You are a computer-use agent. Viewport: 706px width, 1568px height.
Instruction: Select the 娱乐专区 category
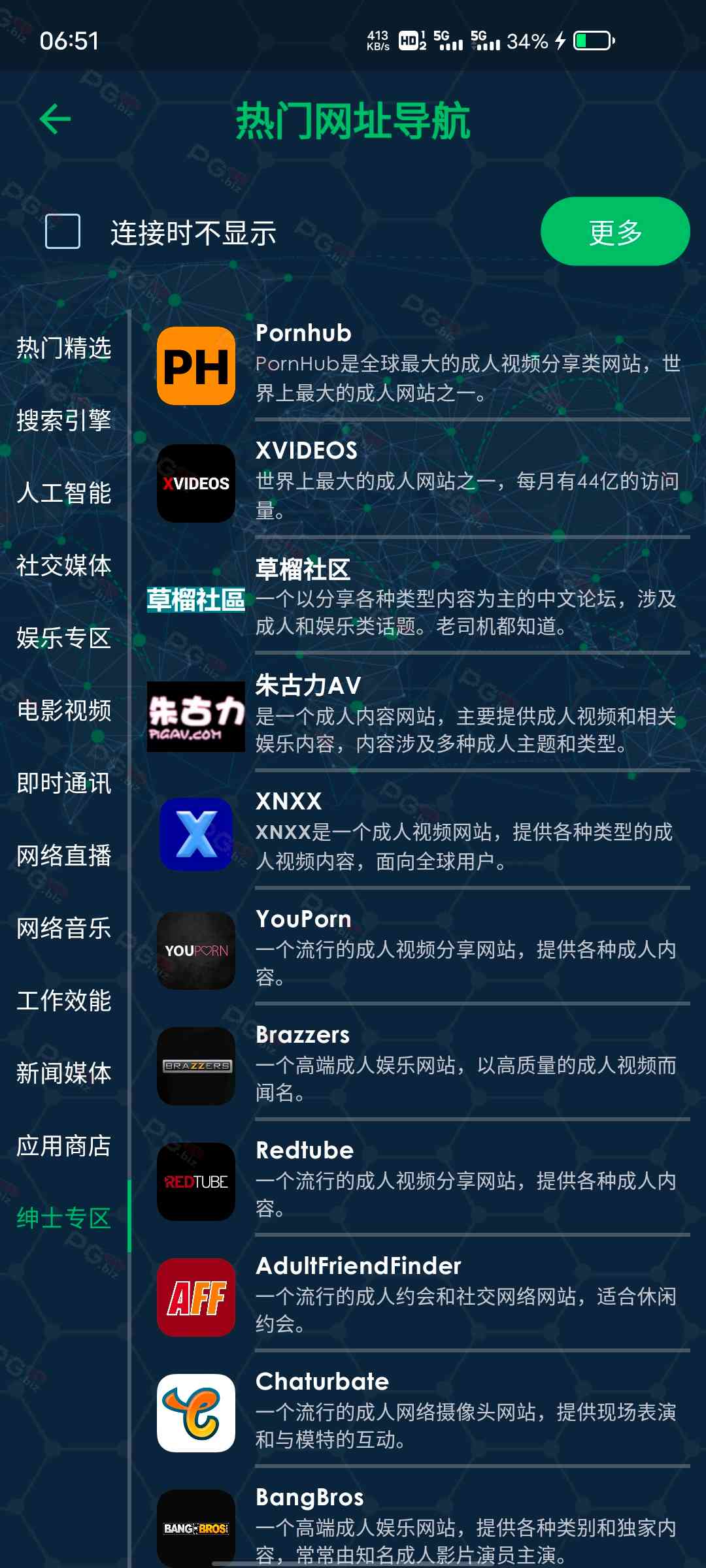point(64,638)
